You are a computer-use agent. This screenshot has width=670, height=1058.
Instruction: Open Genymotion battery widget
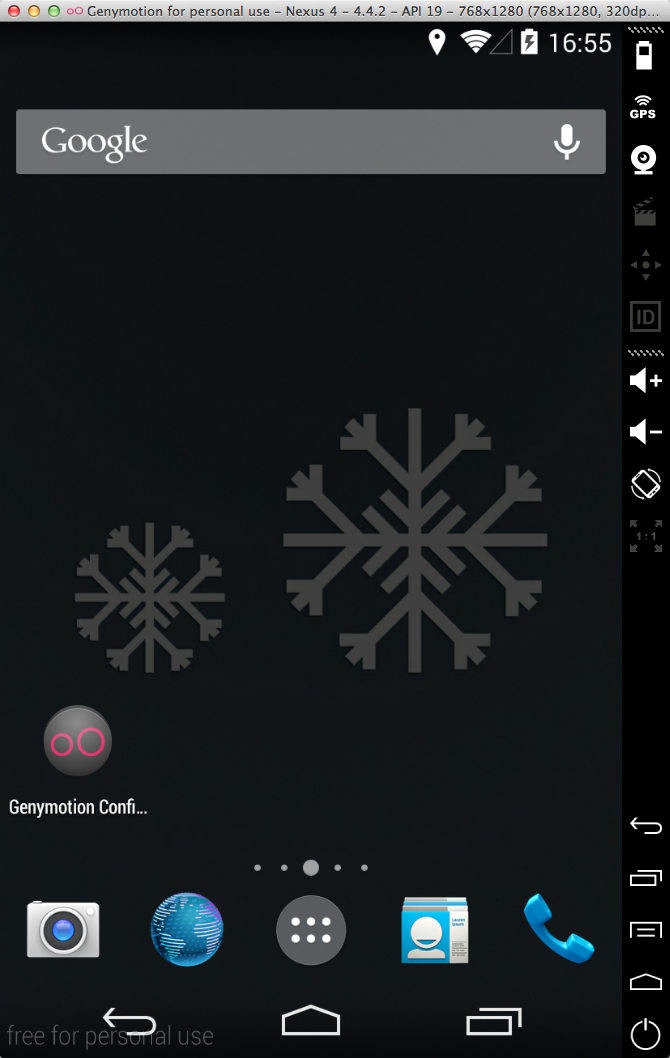click(645, 54)
